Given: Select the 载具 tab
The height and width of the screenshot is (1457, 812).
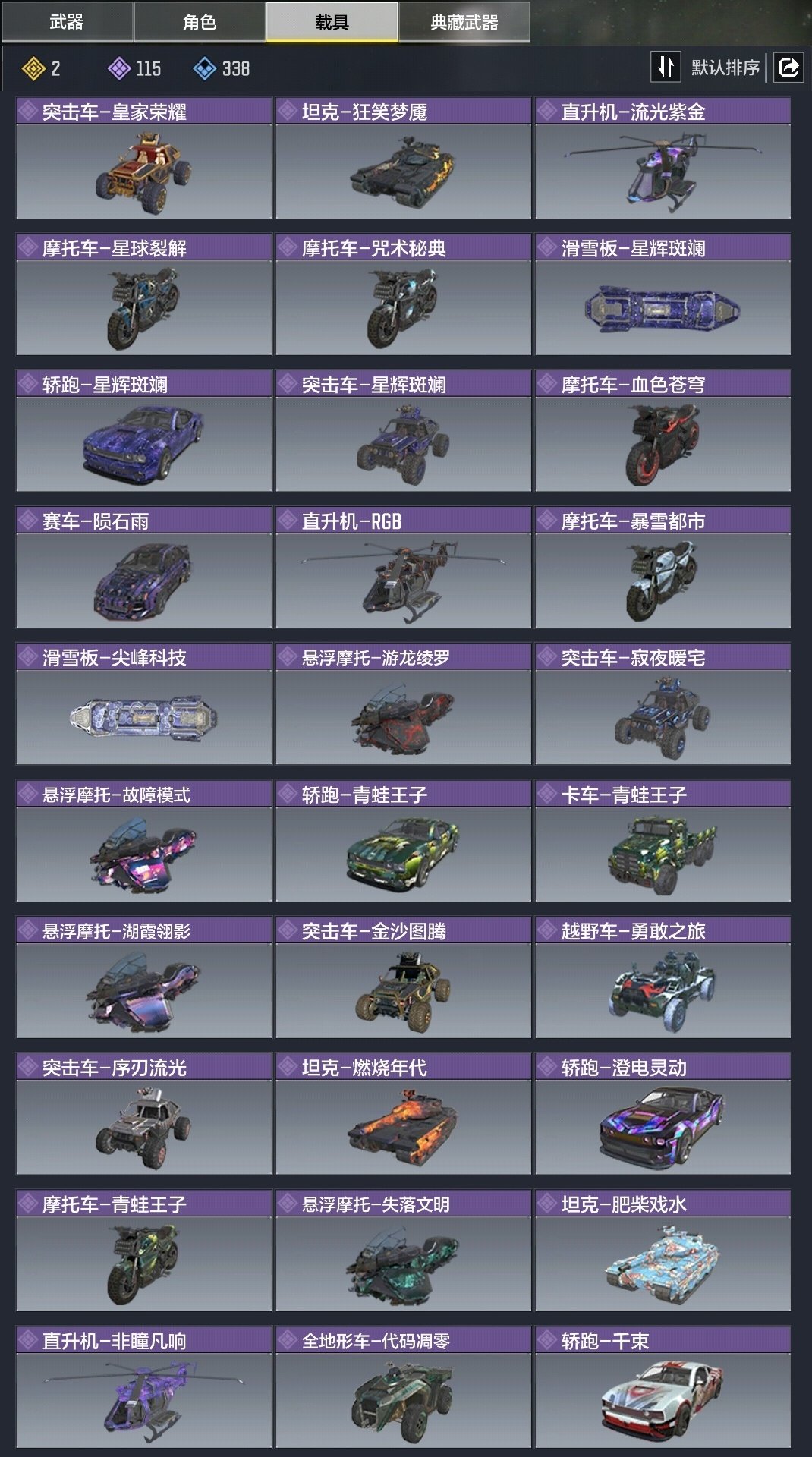Looking at the screenshot, I should pos(332,22).
